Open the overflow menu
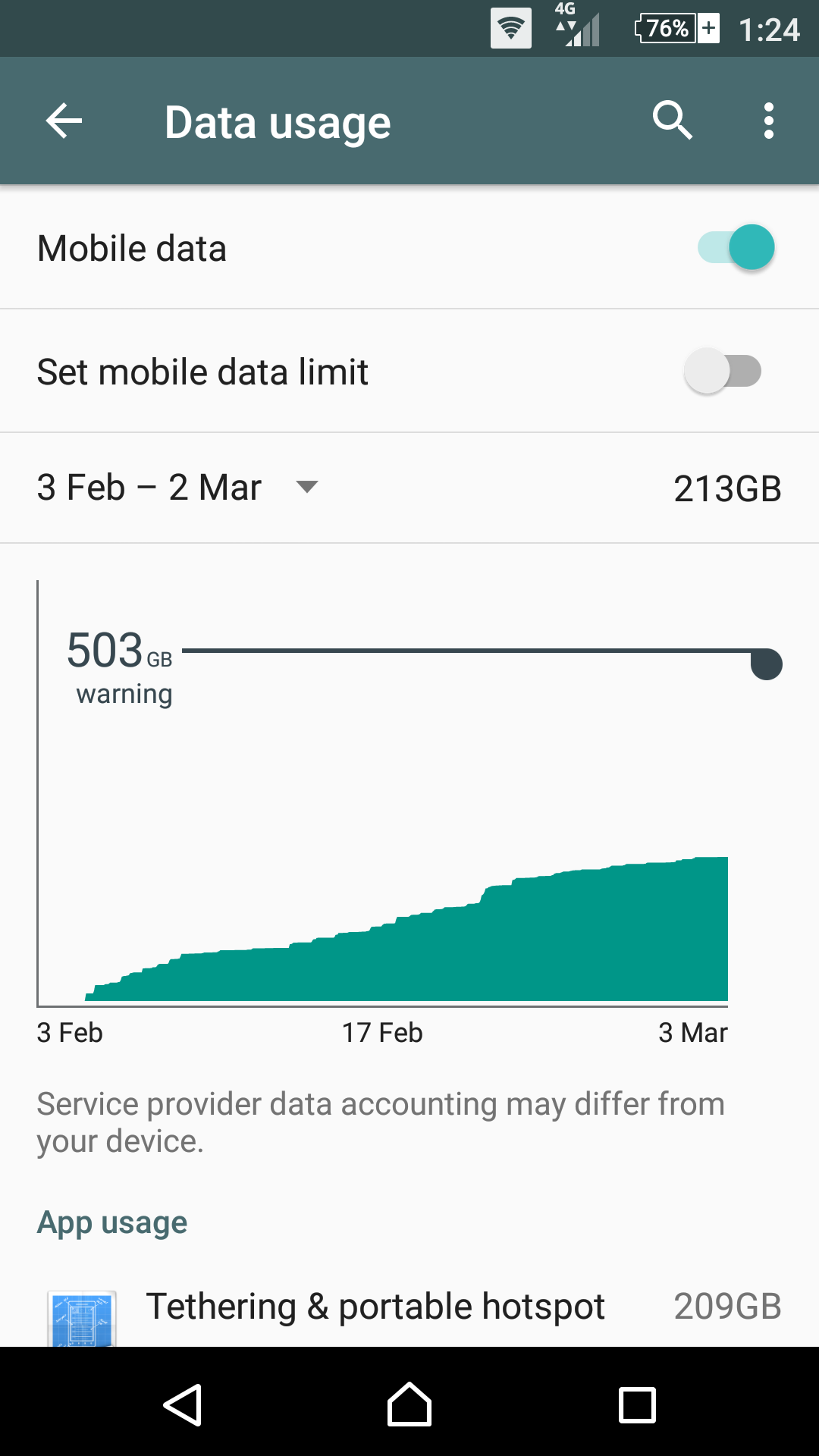Image resolution: width=819 pixels, height=1456 pixels. [768, 121]
